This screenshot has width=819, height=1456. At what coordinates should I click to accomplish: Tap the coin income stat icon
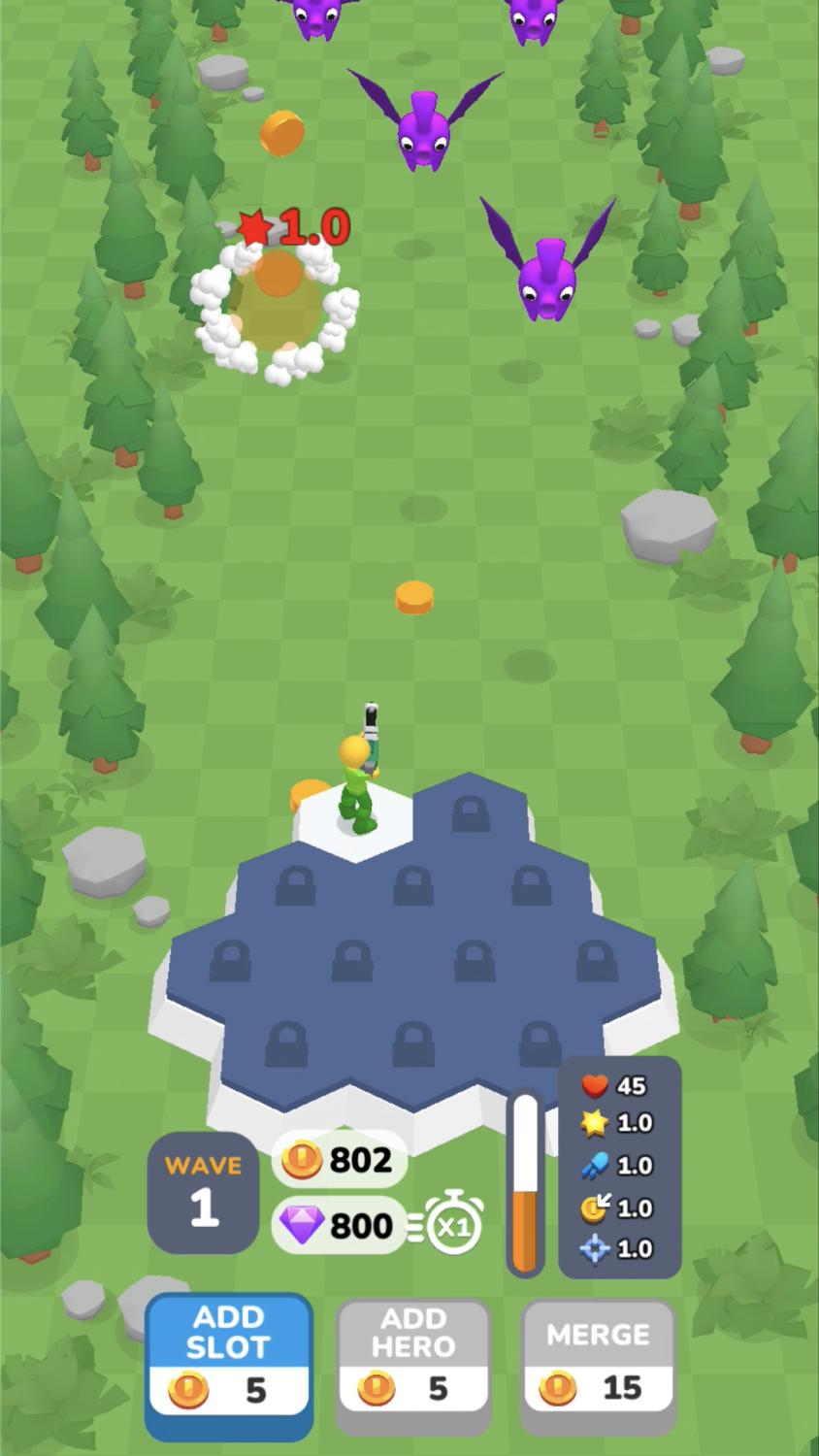coord(594,1208)
